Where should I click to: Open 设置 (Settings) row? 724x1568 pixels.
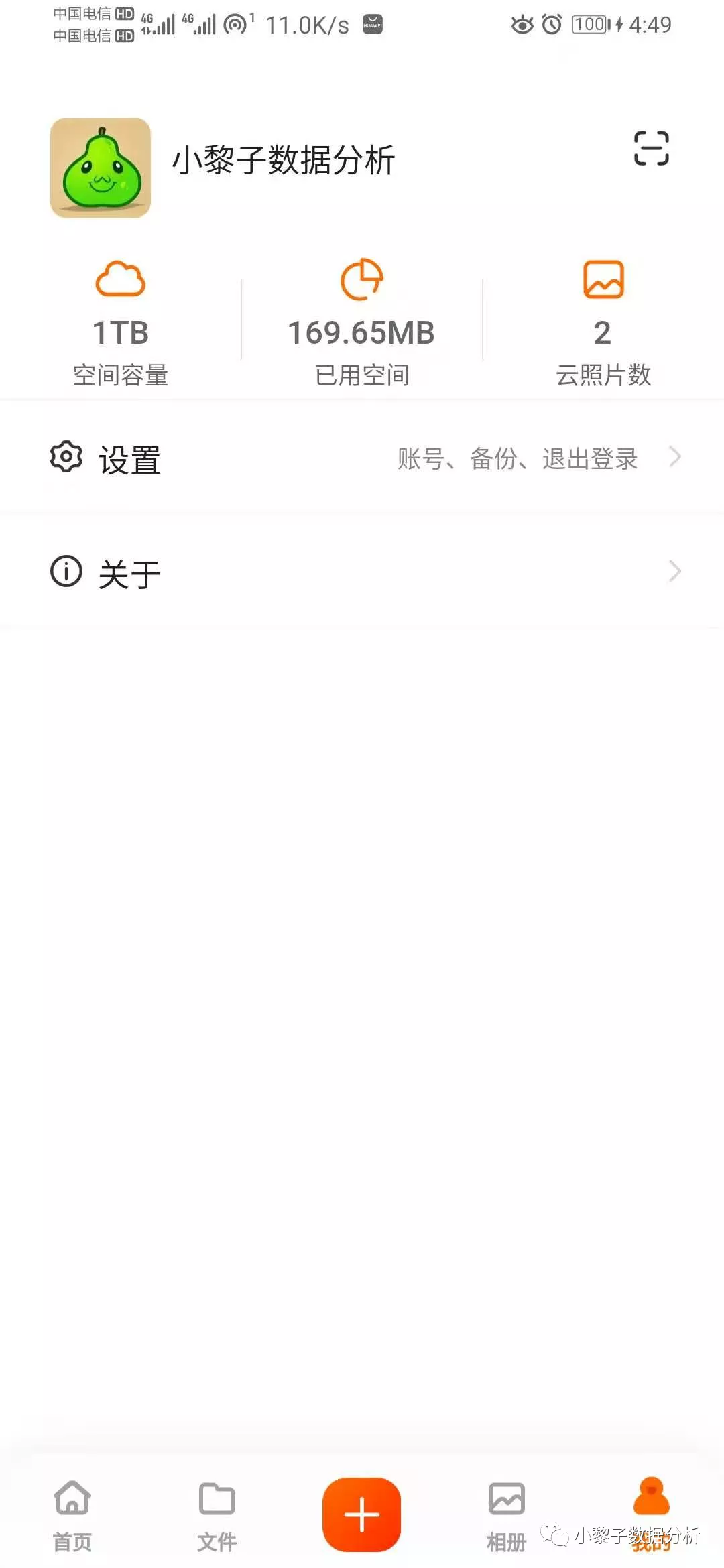(362, 459)
